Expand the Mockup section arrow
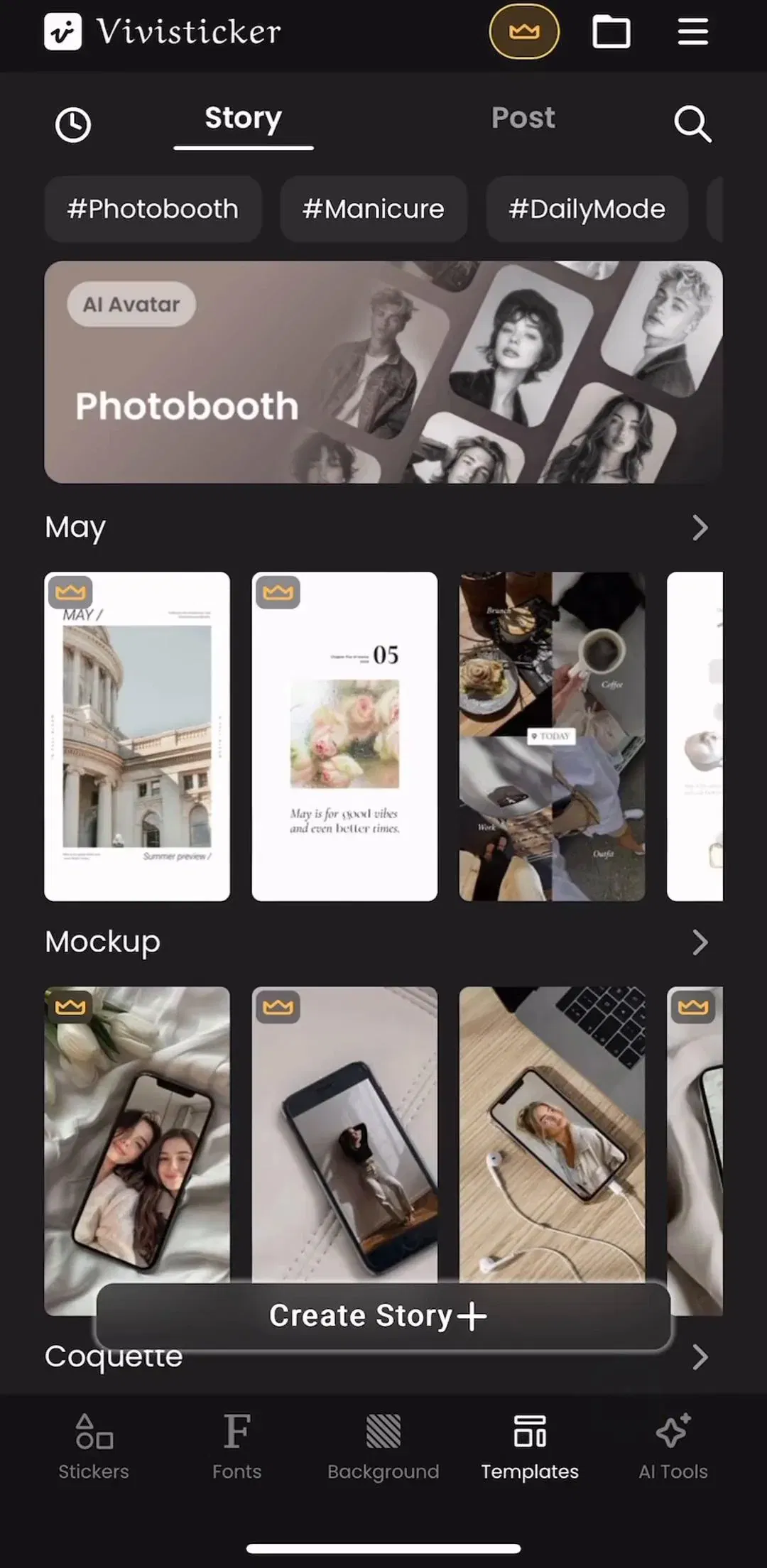767x1568 pixels. point(700,942)
